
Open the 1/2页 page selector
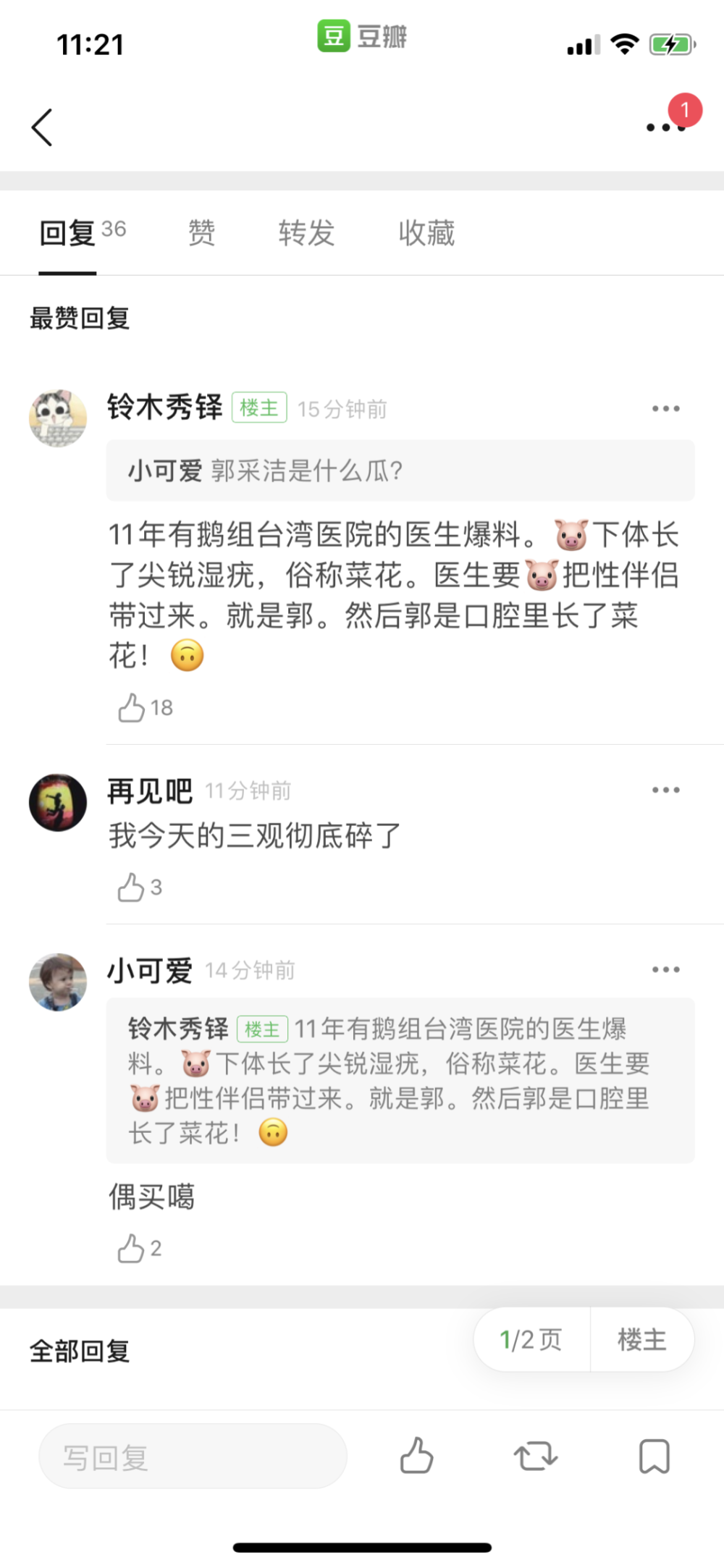531,1340
